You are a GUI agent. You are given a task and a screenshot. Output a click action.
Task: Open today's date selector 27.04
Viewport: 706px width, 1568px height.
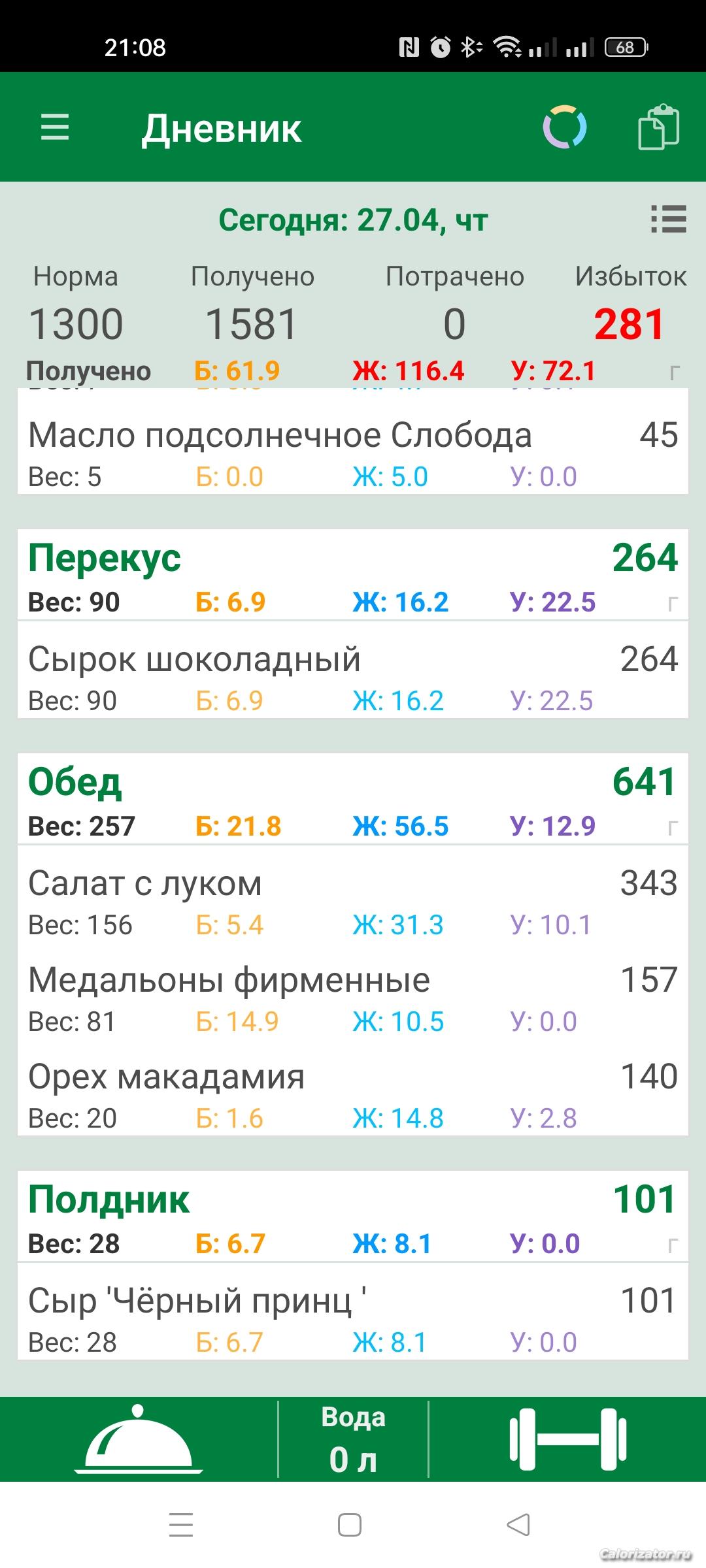353,220
